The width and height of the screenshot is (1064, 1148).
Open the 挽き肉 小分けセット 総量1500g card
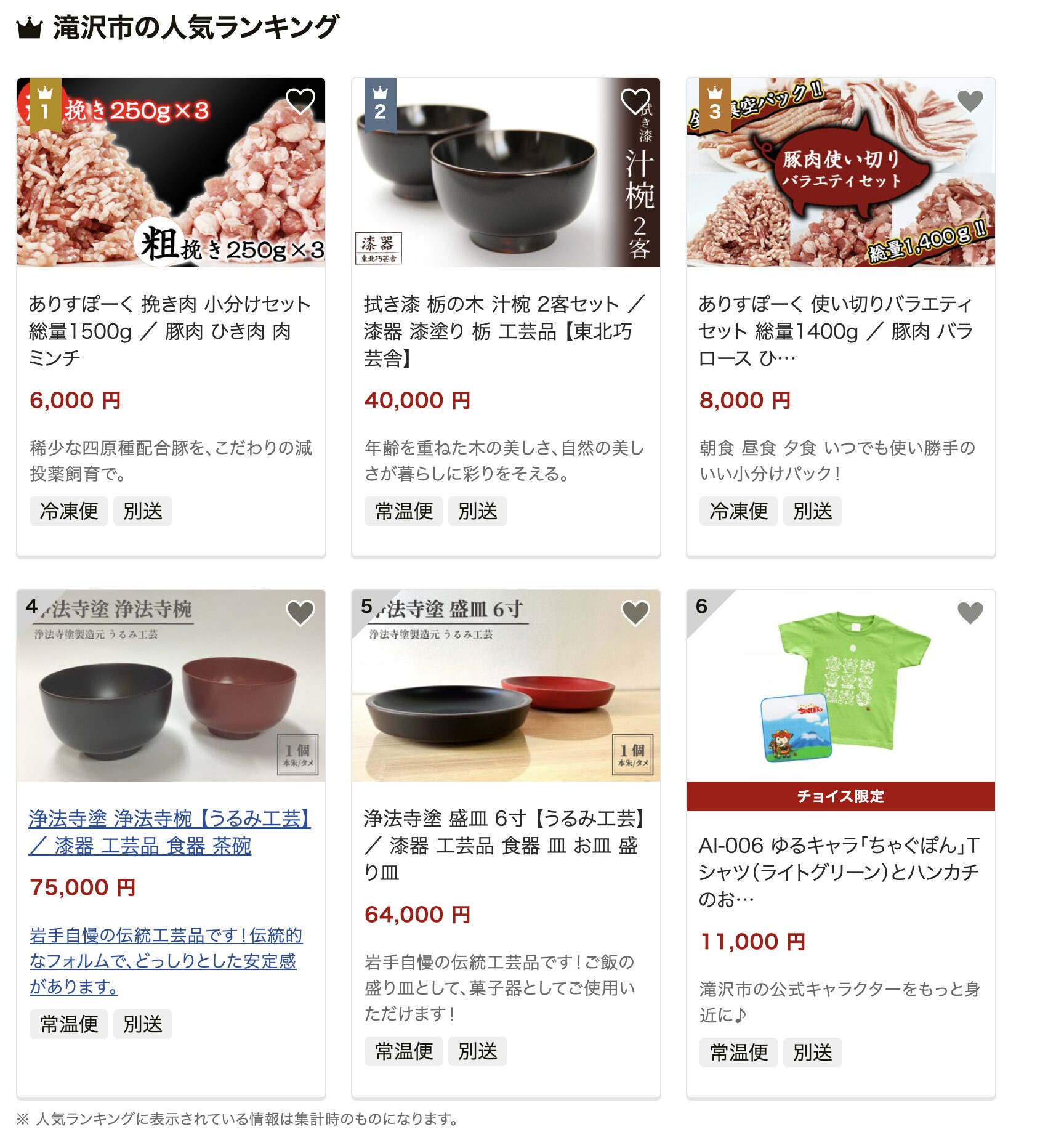click(x=170, y=331)
